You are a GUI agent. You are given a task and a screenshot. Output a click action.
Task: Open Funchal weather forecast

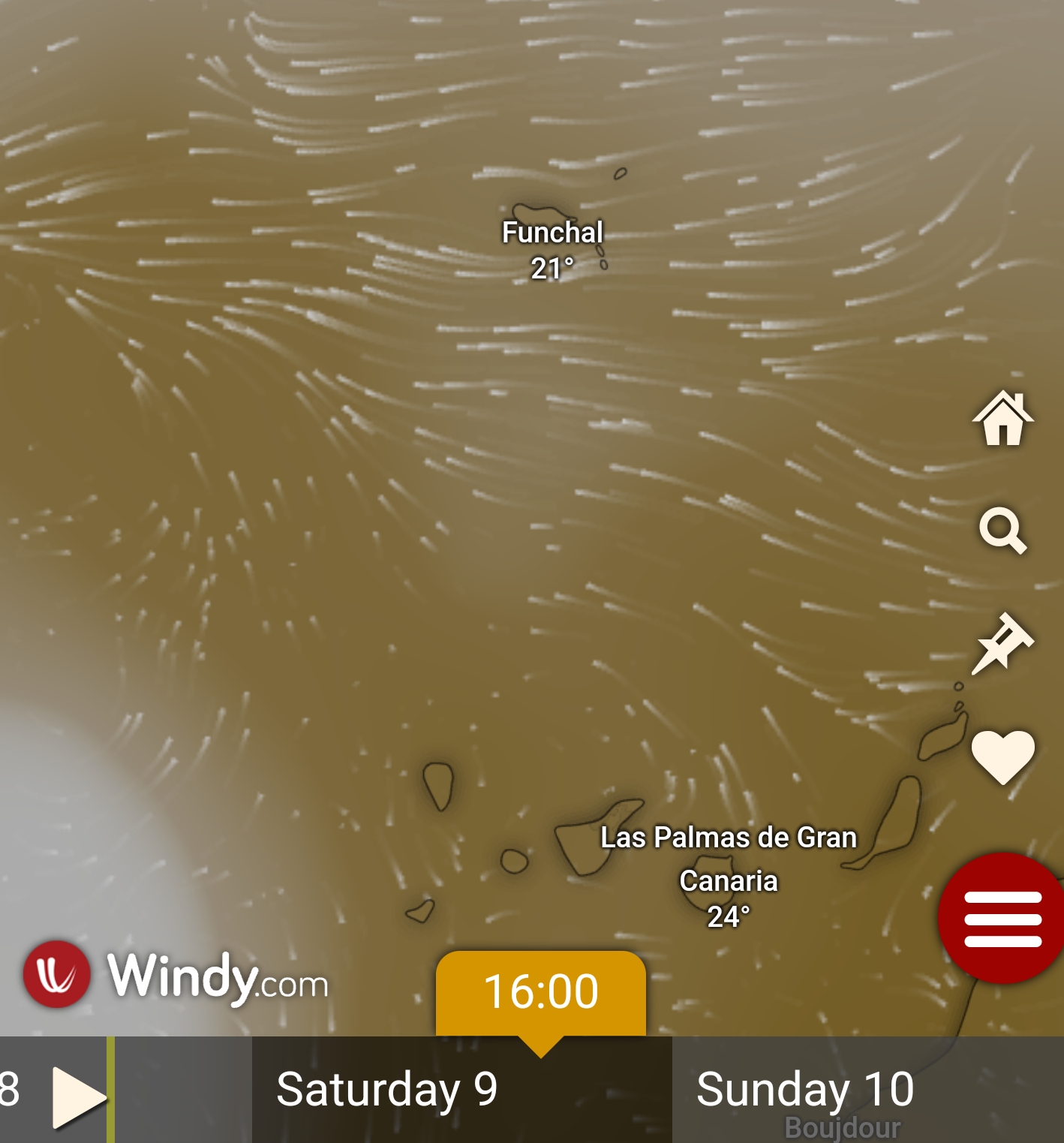(x=552, y=248)
